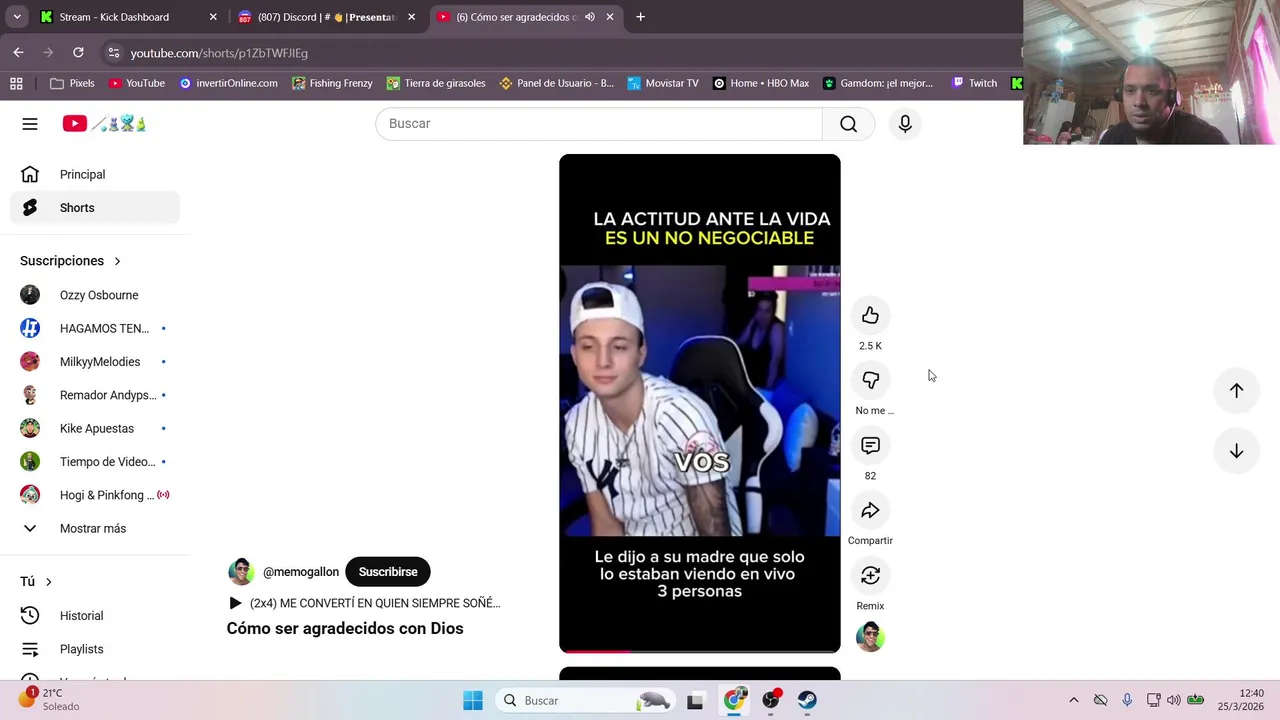Open the linked video ME CONVERTÍ EN QUIEN SIEMPRE SOÑÉ
Screen dimensions: 1280x720
[374, 603]
